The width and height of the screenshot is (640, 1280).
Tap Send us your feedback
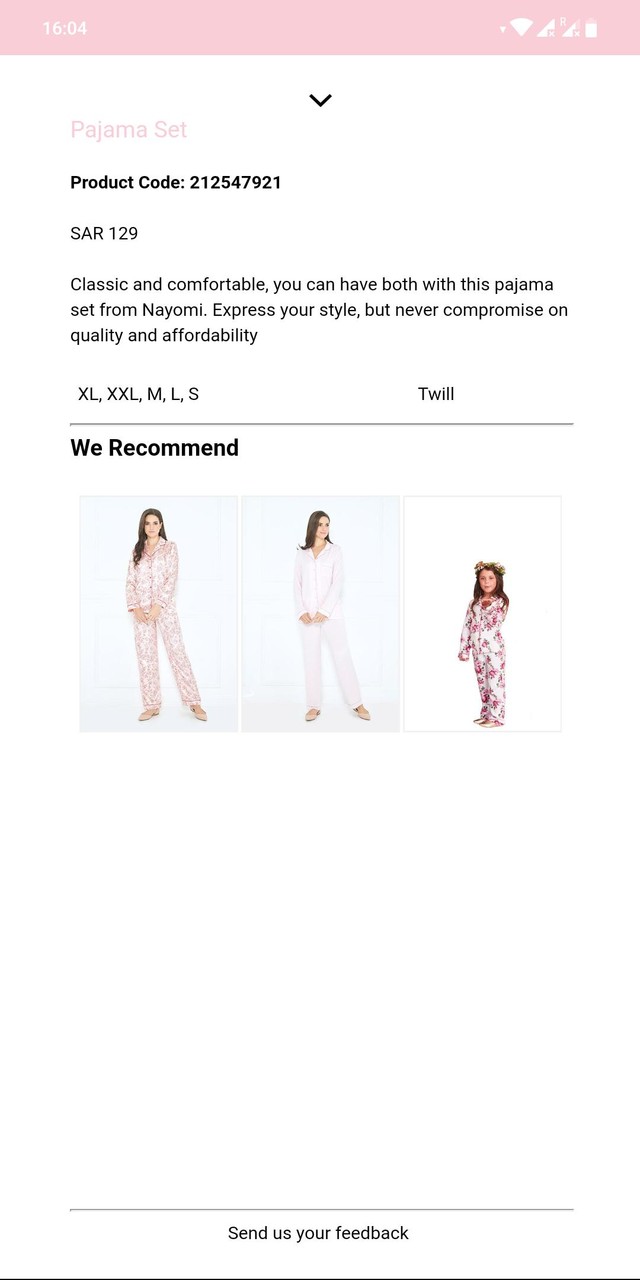(318, 1233)
